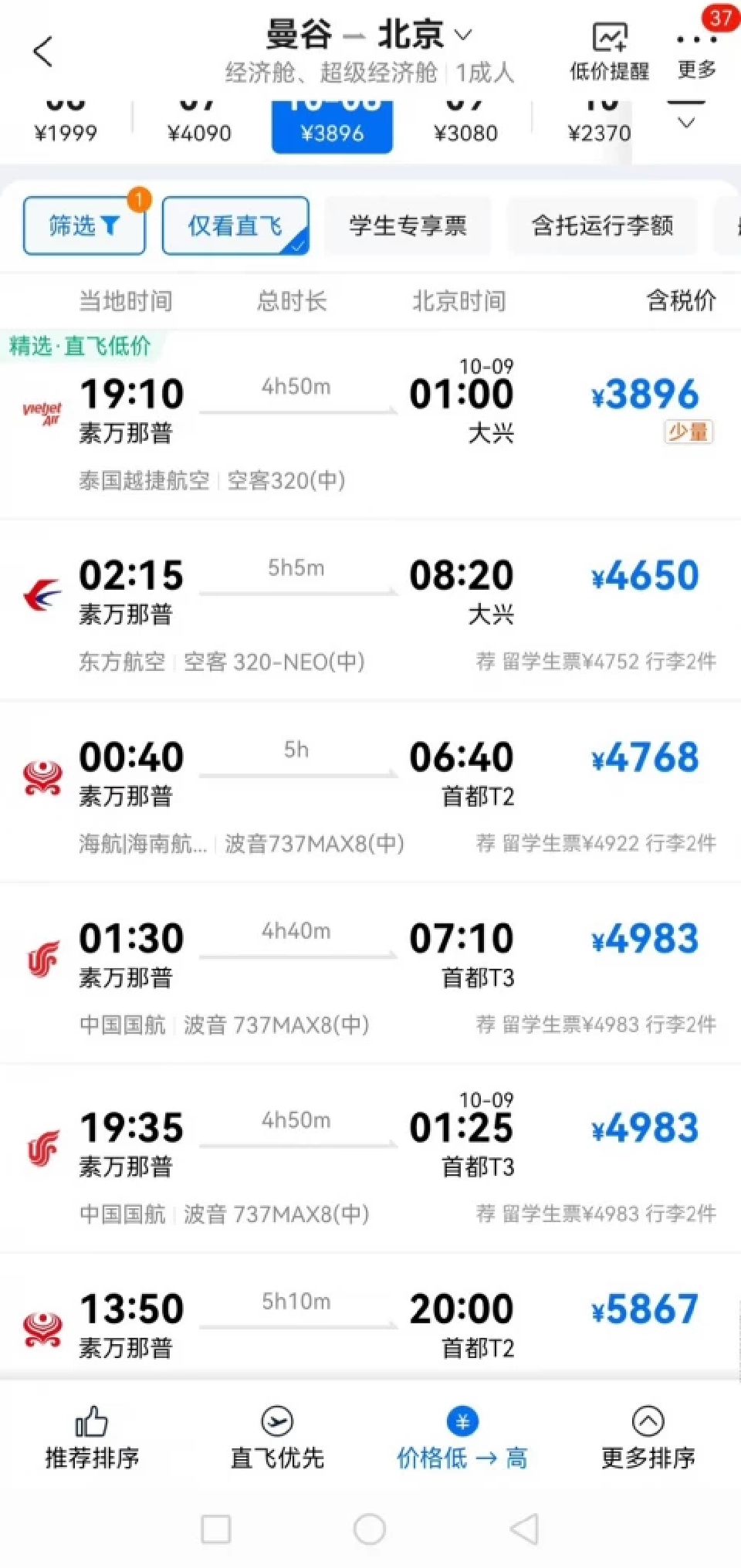Enable the 学生专享票 filter
Screen dimensions: 741x1568
point(408,225)
